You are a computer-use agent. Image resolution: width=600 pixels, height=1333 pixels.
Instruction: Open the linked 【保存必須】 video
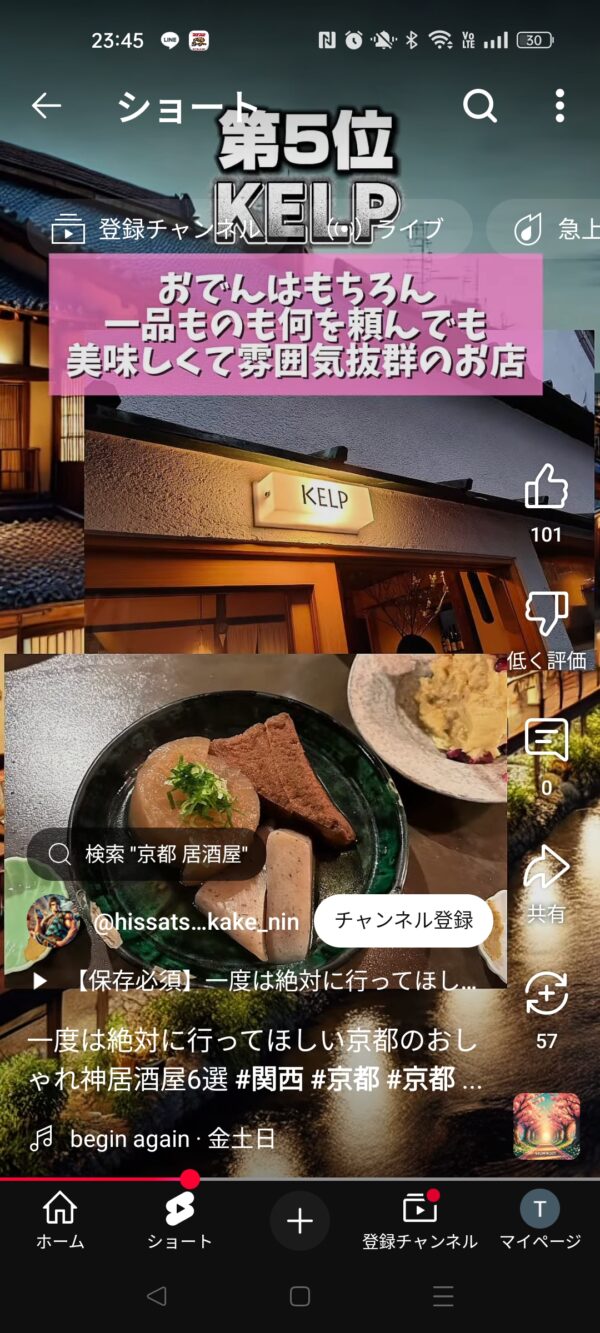(255, 981)
